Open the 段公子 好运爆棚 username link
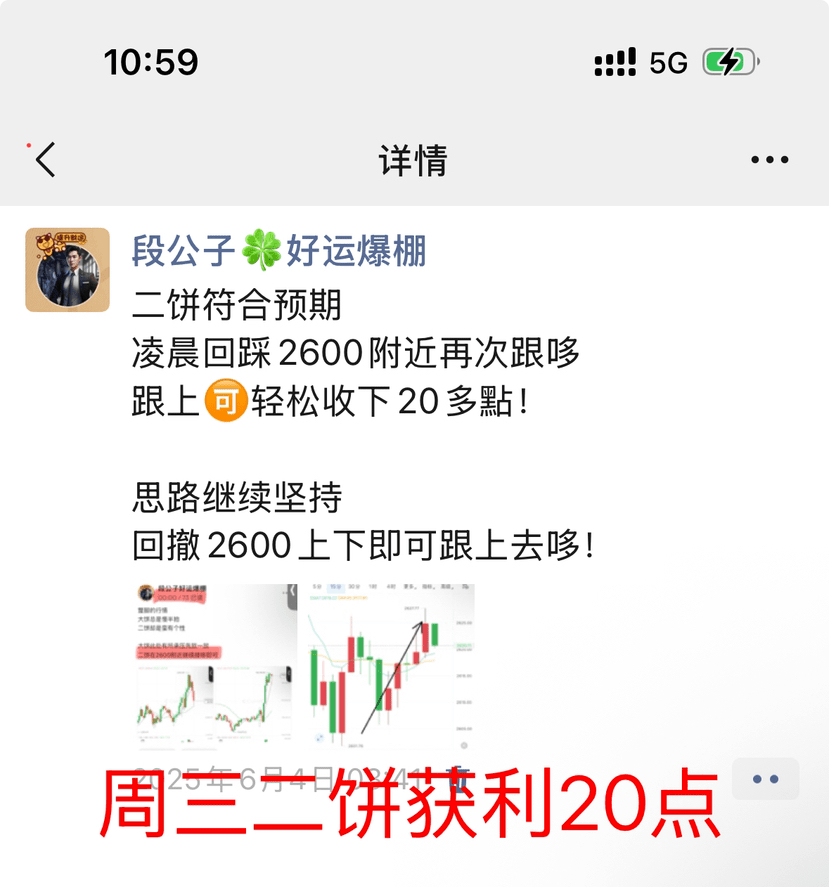Image resolution: width=829 pixels, height=887 pixels. 279,250
